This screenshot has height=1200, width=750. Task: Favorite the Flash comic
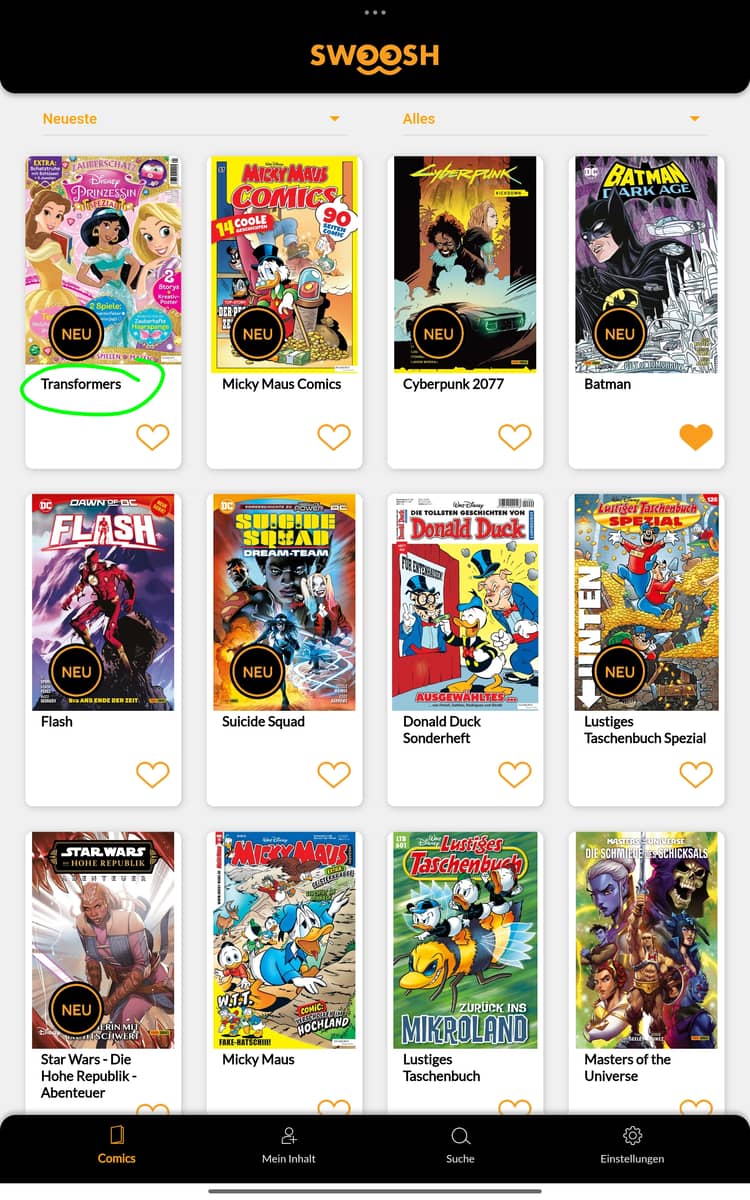point(153,775)
